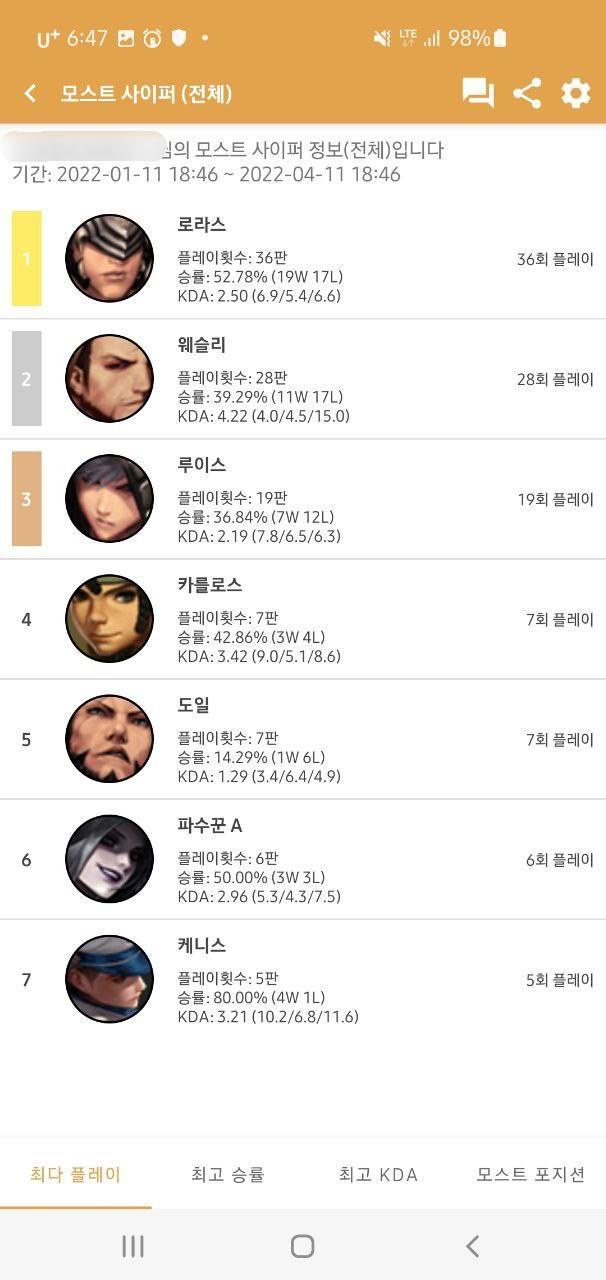606x1280 pixels.
Task: Go back using the header arrow
Action: [x=30, y=94]
